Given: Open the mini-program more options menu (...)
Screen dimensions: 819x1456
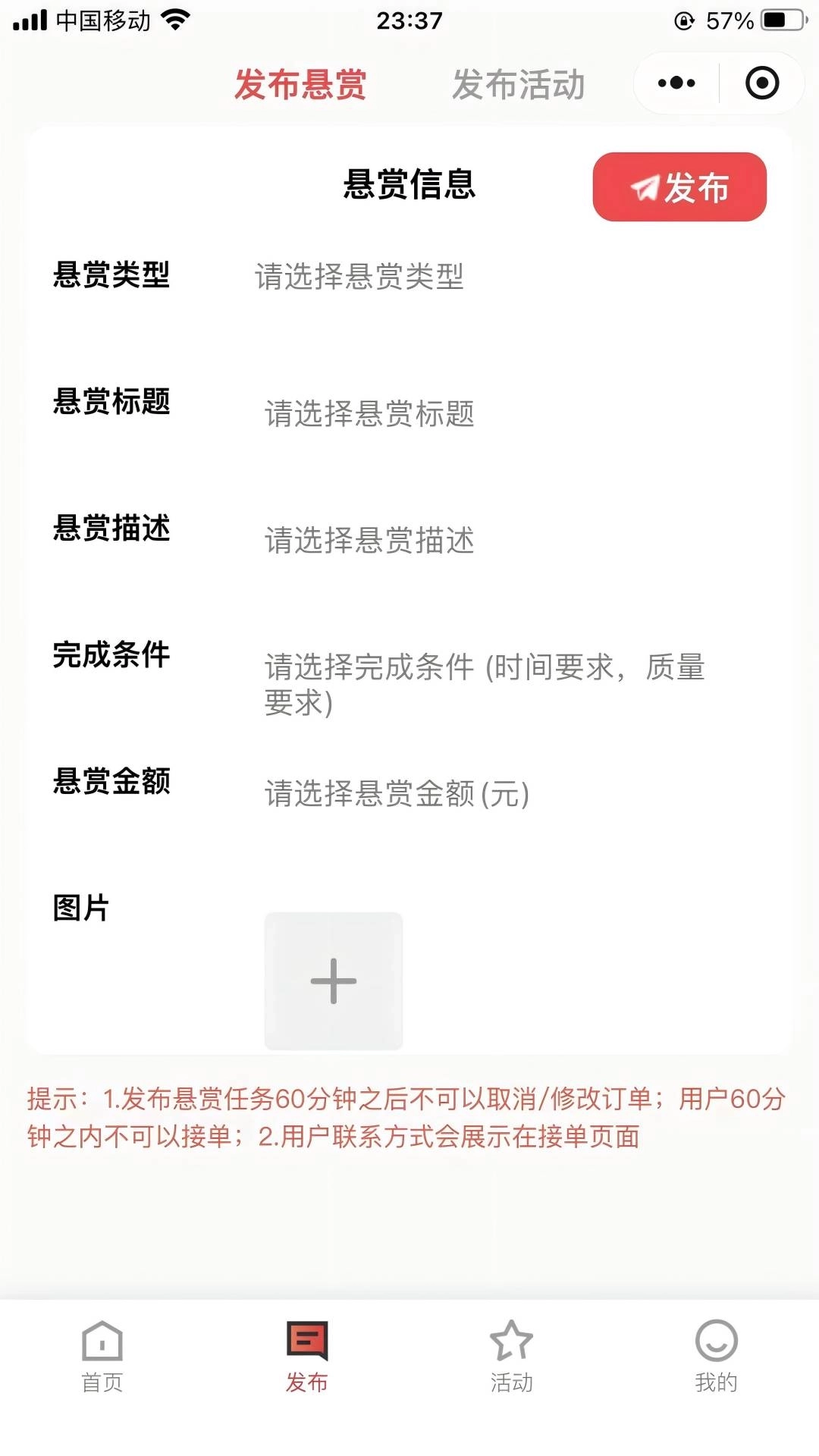Looking at the screenshot, I should click(x=675, y=83).
